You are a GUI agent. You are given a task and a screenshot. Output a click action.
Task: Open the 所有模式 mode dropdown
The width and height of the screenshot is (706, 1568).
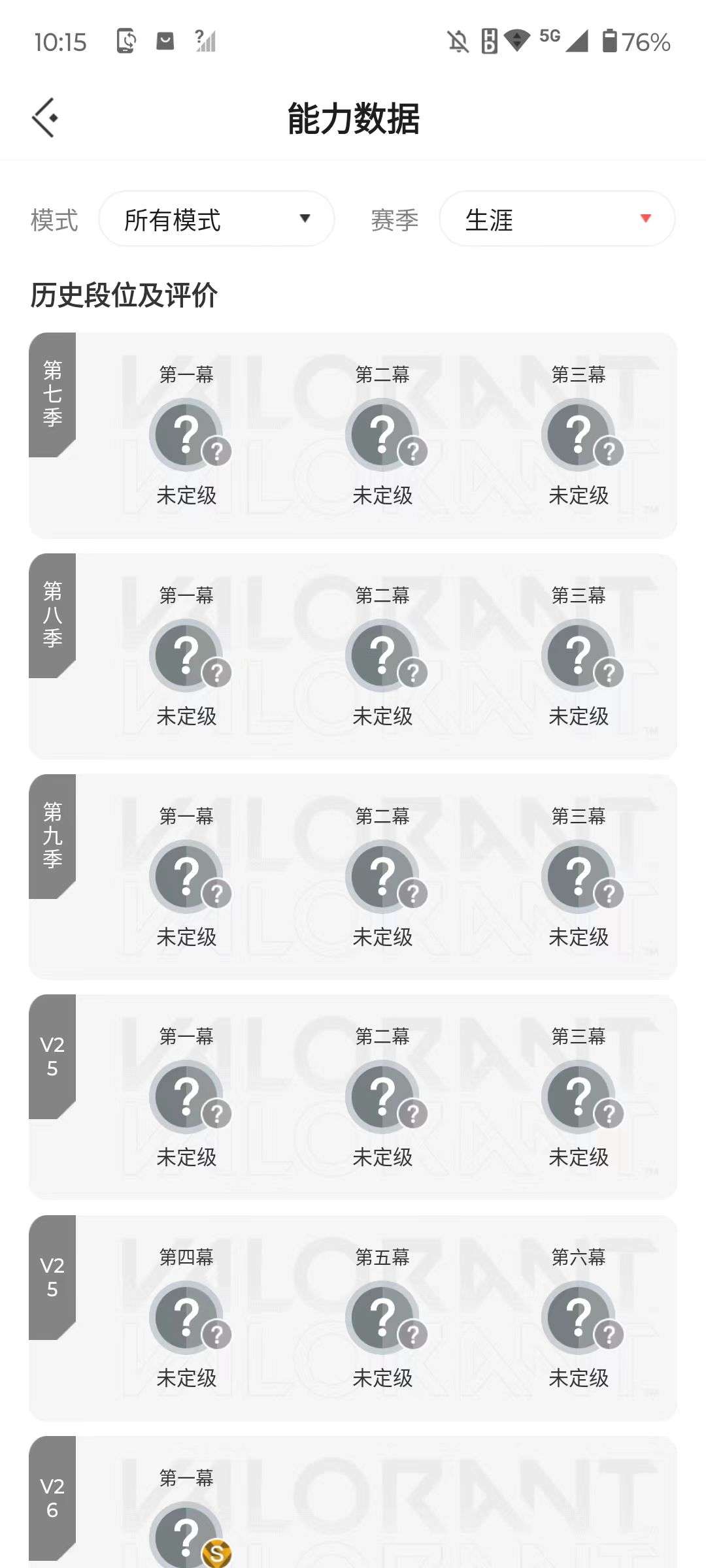pos(216,218)
